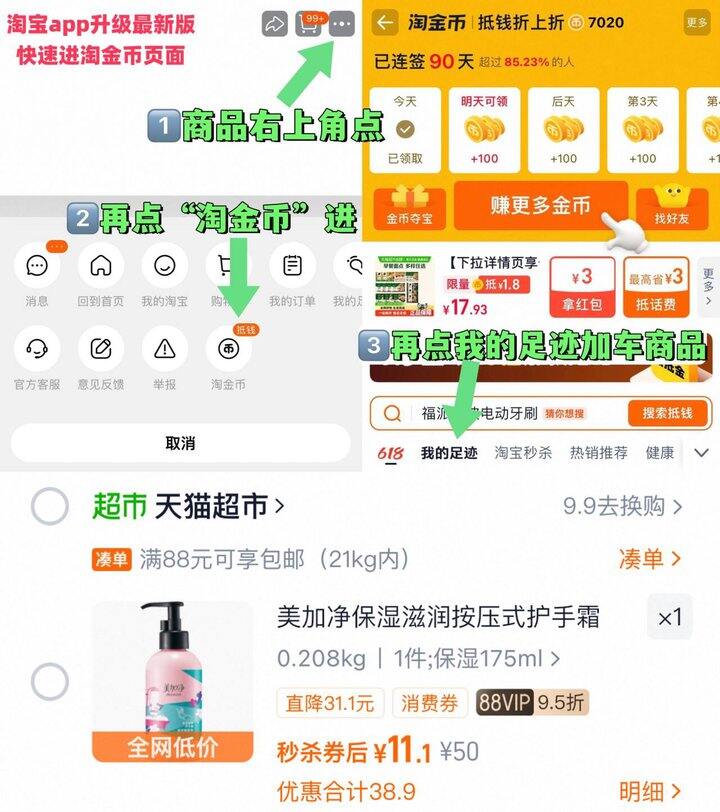Open the shopping cart with 99+ badge

pos(309,22)
